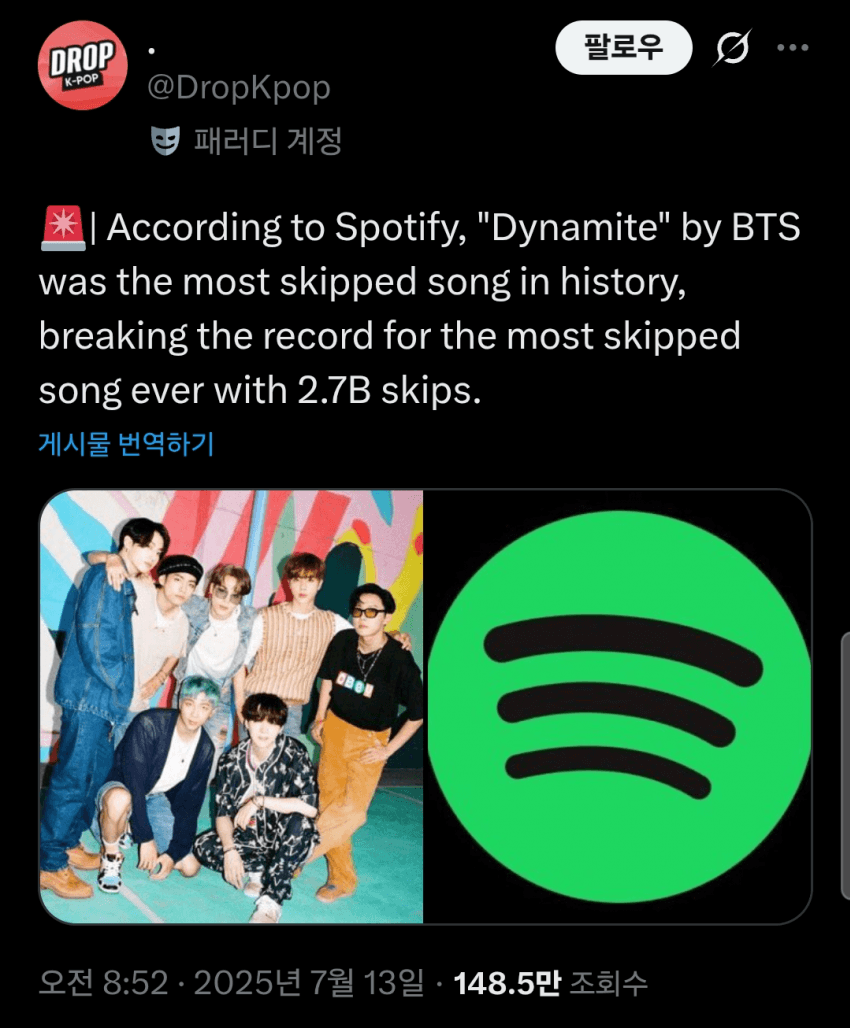Open the DropKpop profile avatar
Viewport: 850px width, 1028px height.
82,66
